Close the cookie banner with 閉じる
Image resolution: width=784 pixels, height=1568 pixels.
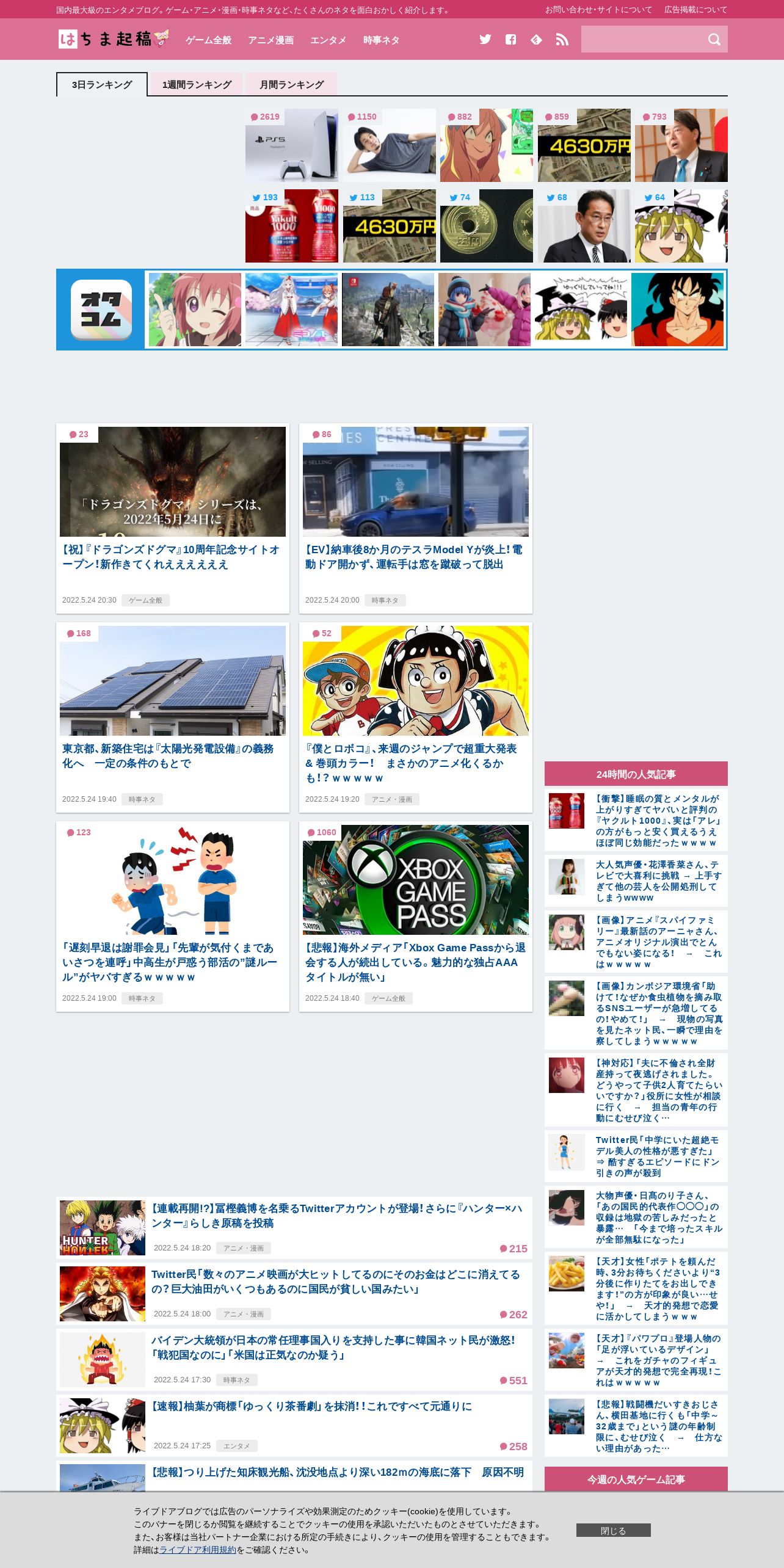(614, 1530)
